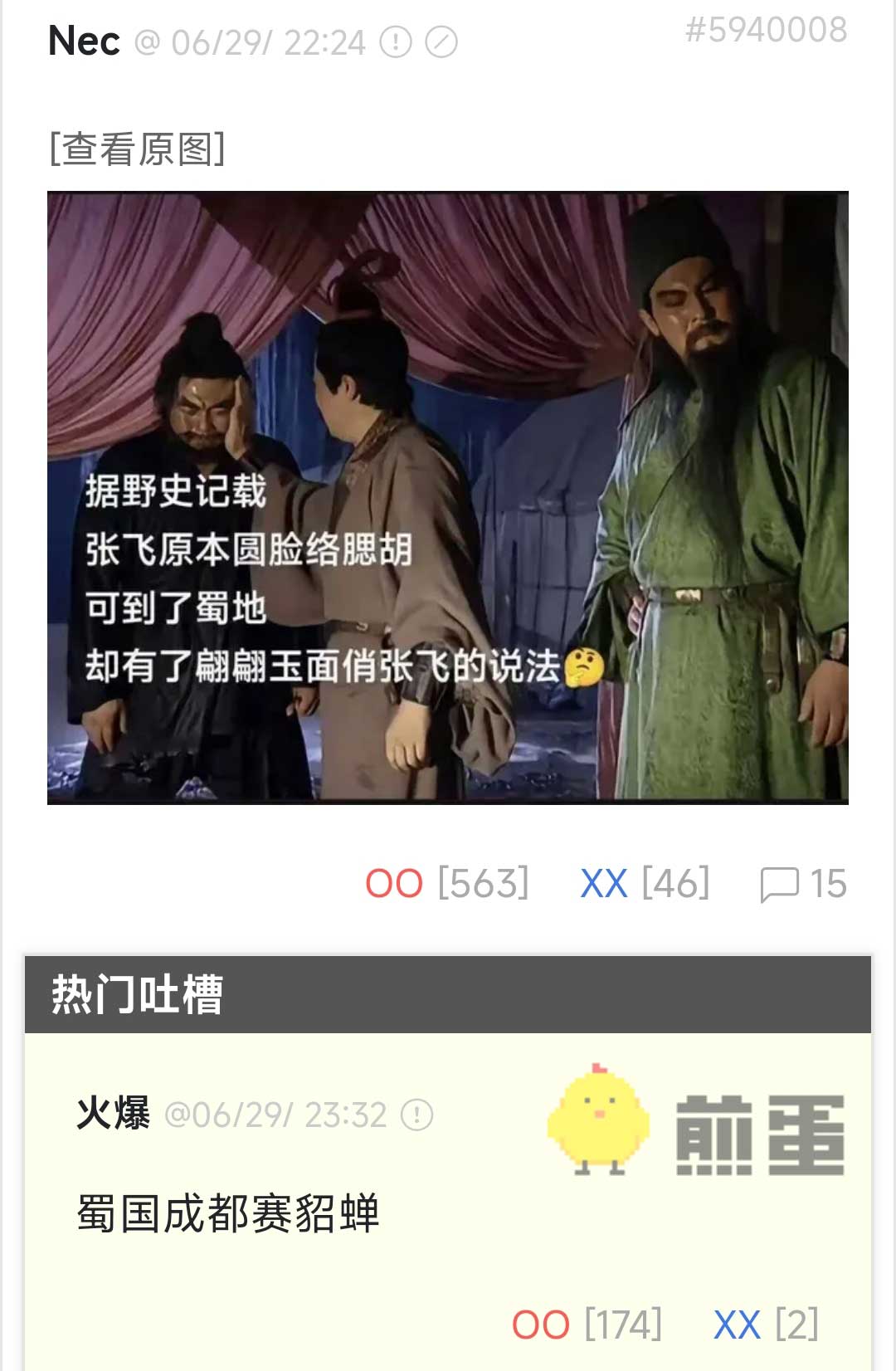The width and height of the screenshot is (896, 1371).
Task: Open the Zhang Fei meme image
Action: click(448, 498)
